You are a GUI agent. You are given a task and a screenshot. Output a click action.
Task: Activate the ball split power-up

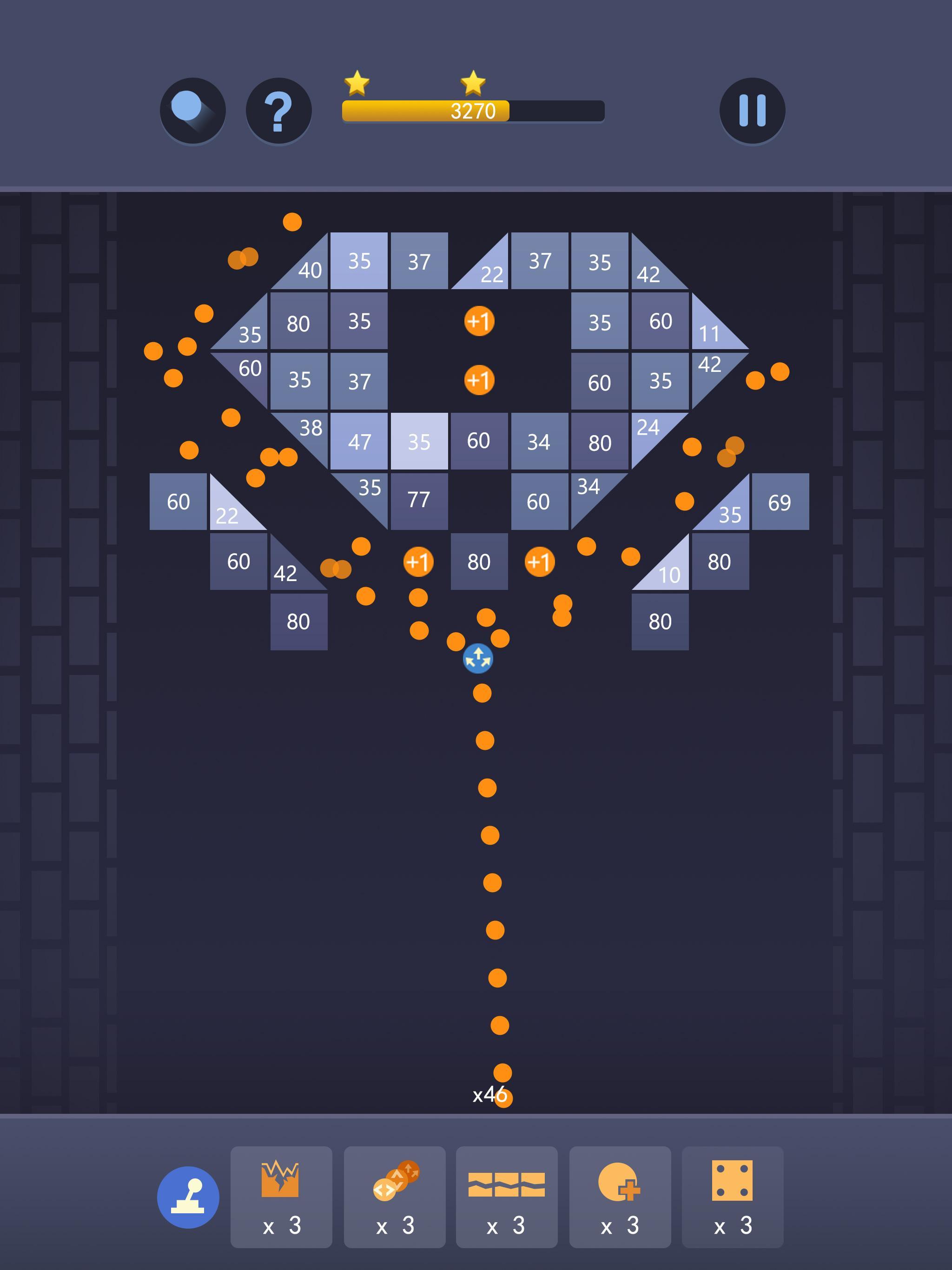(395, 1197)
